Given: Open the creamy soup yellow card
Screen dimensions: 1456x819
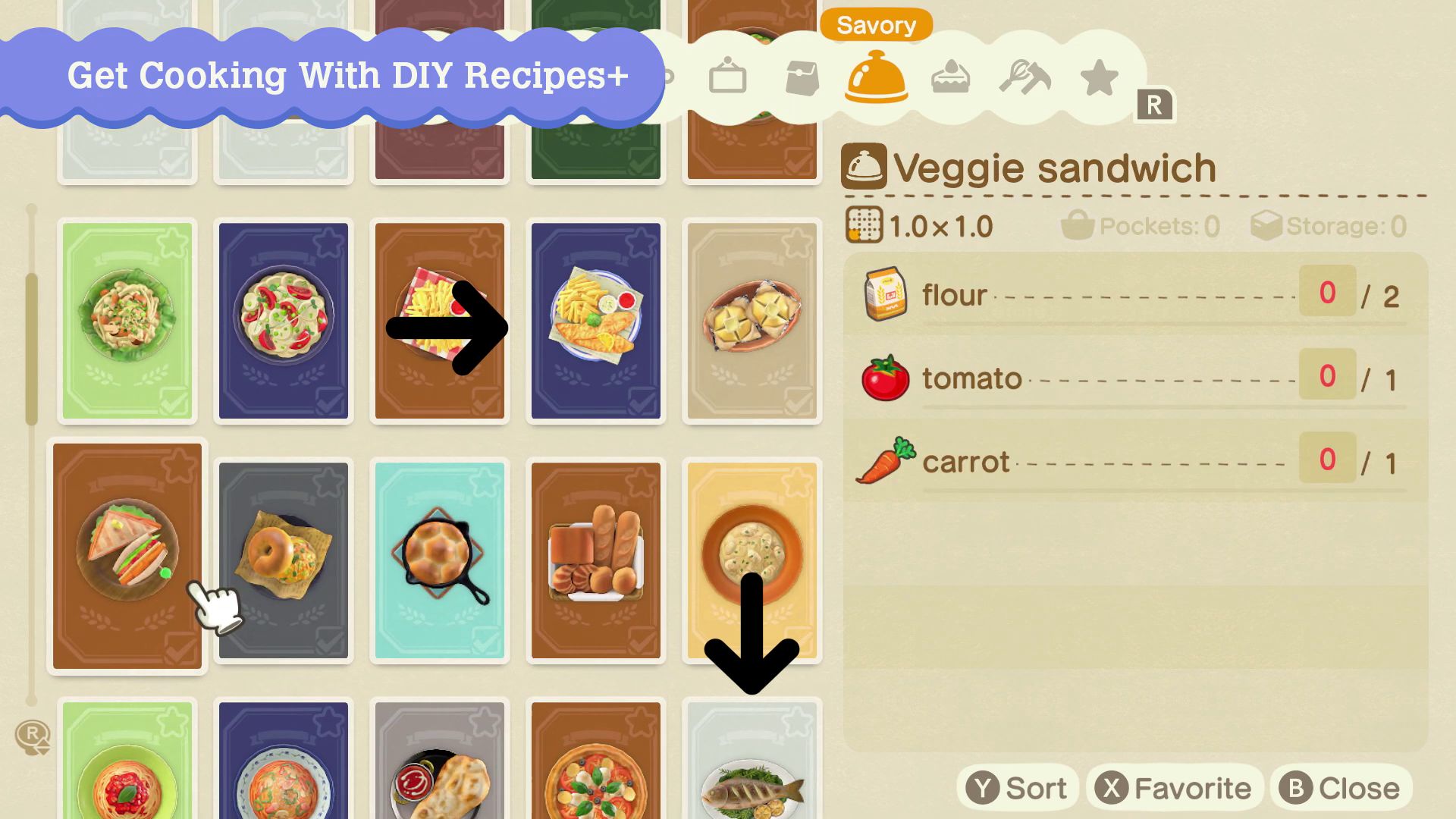Looking at the screenshot, I should tap(752, 531).
